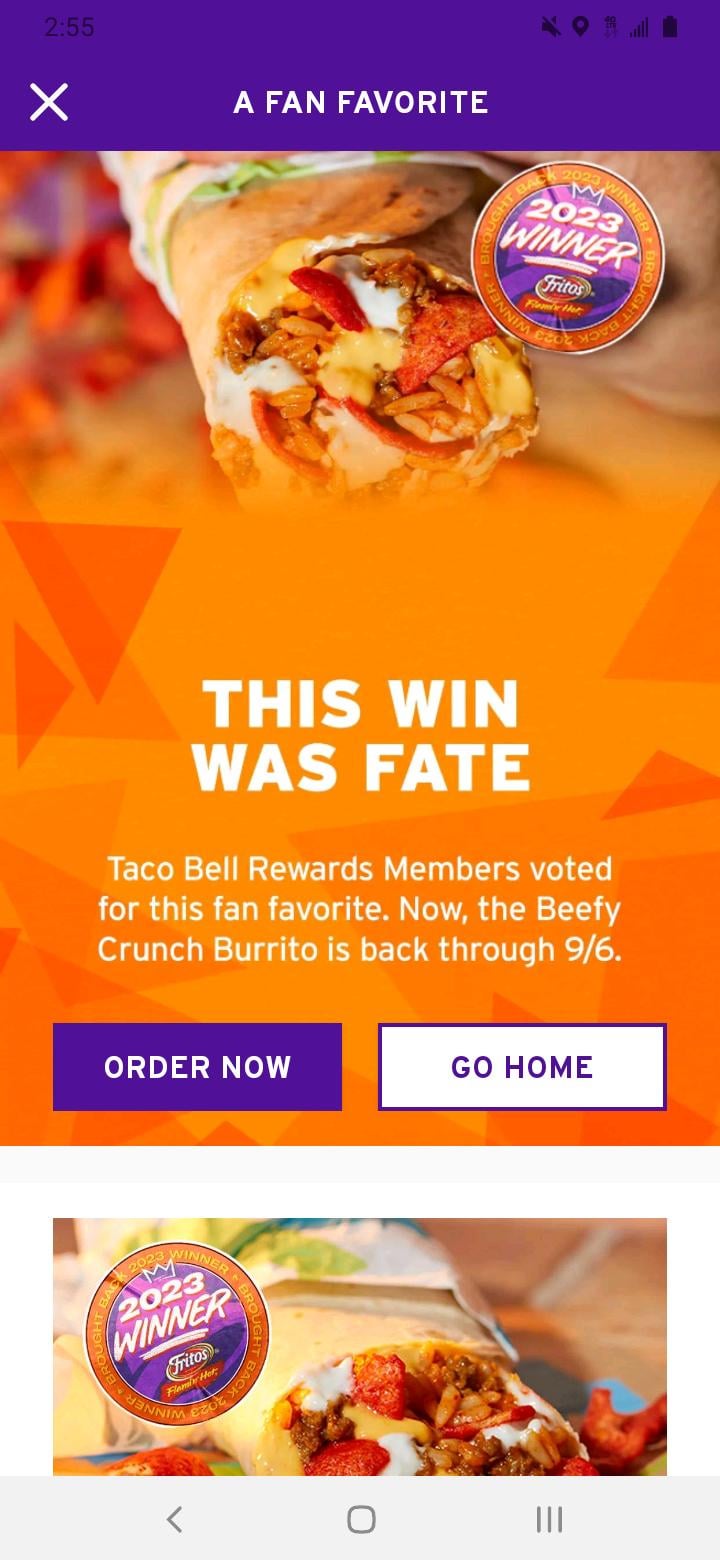Open recent apps from the navigation bar

click(x=549, y=1520)
